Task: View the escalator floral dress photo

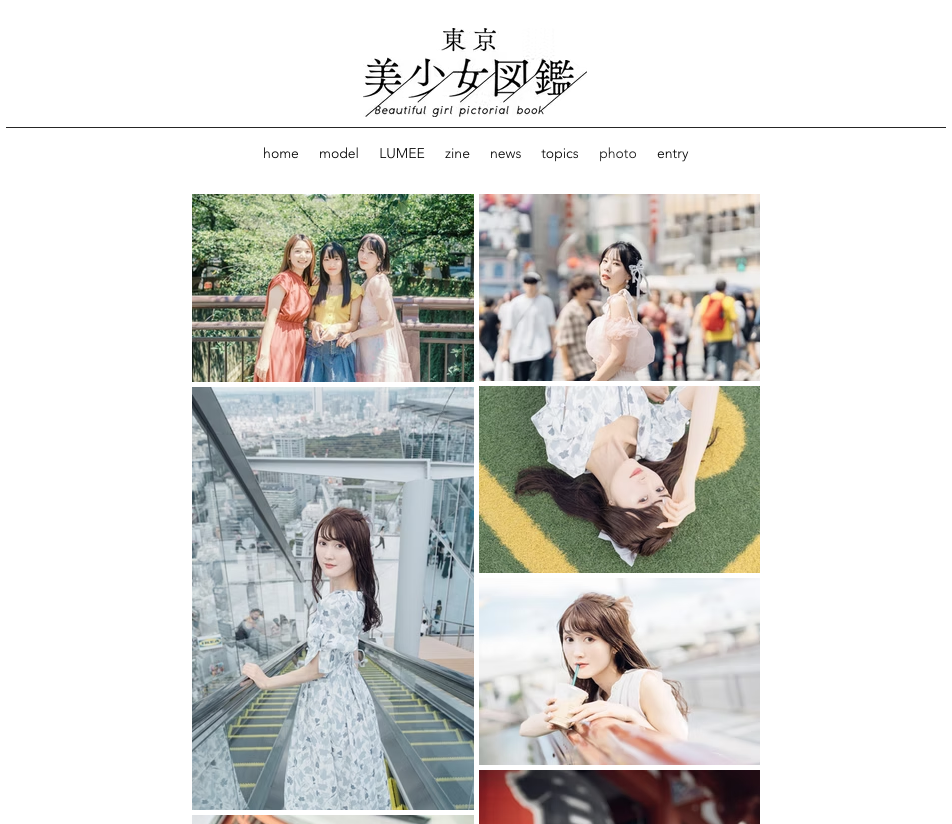Action: (333, 598)
